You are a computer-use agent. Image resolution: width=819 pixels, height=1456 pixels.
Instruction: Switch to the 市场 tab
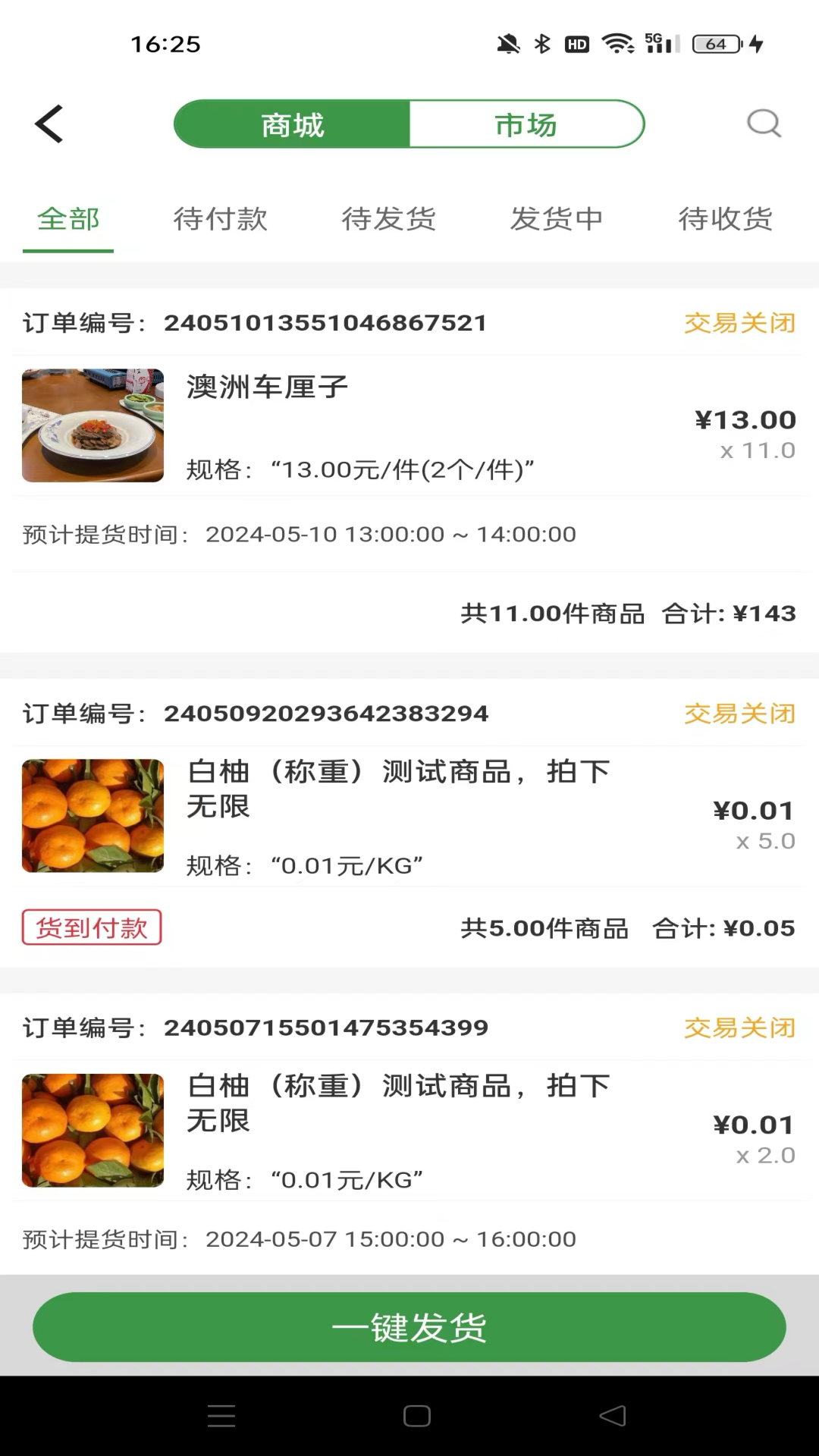[526, 124]
